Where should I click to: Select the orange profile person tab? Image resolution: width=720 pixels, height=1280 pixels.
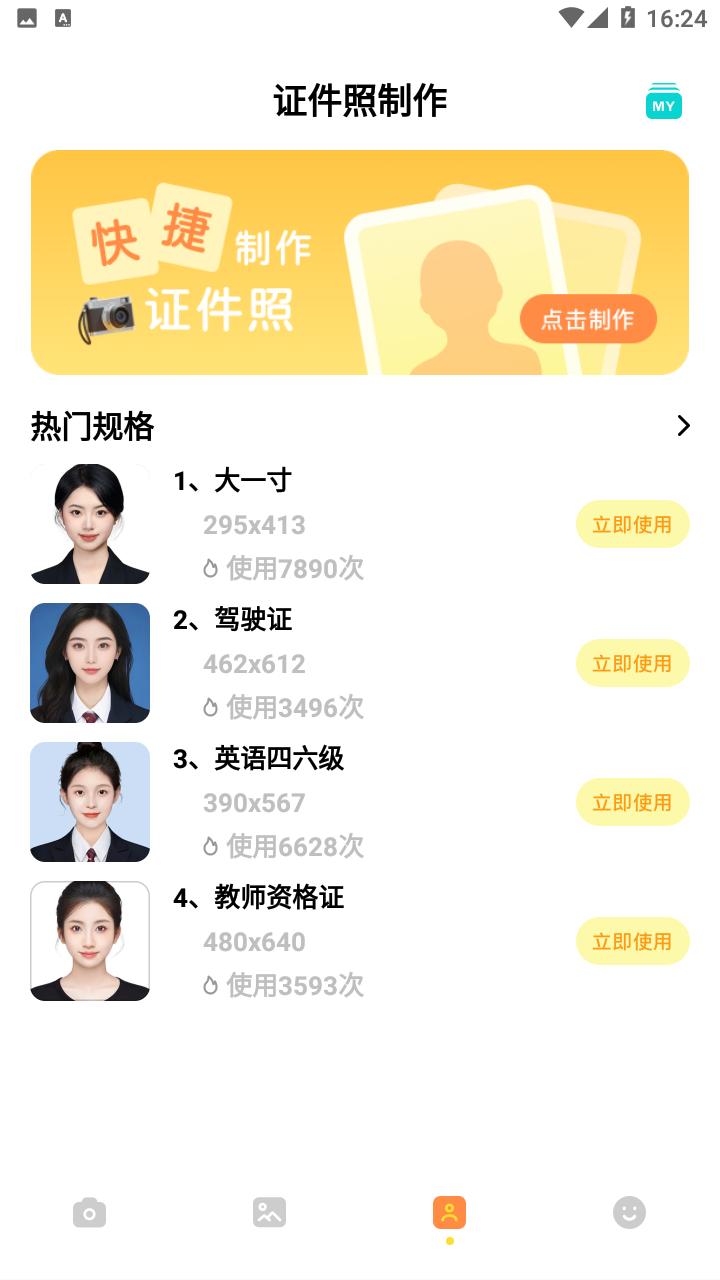[449, 1212]
